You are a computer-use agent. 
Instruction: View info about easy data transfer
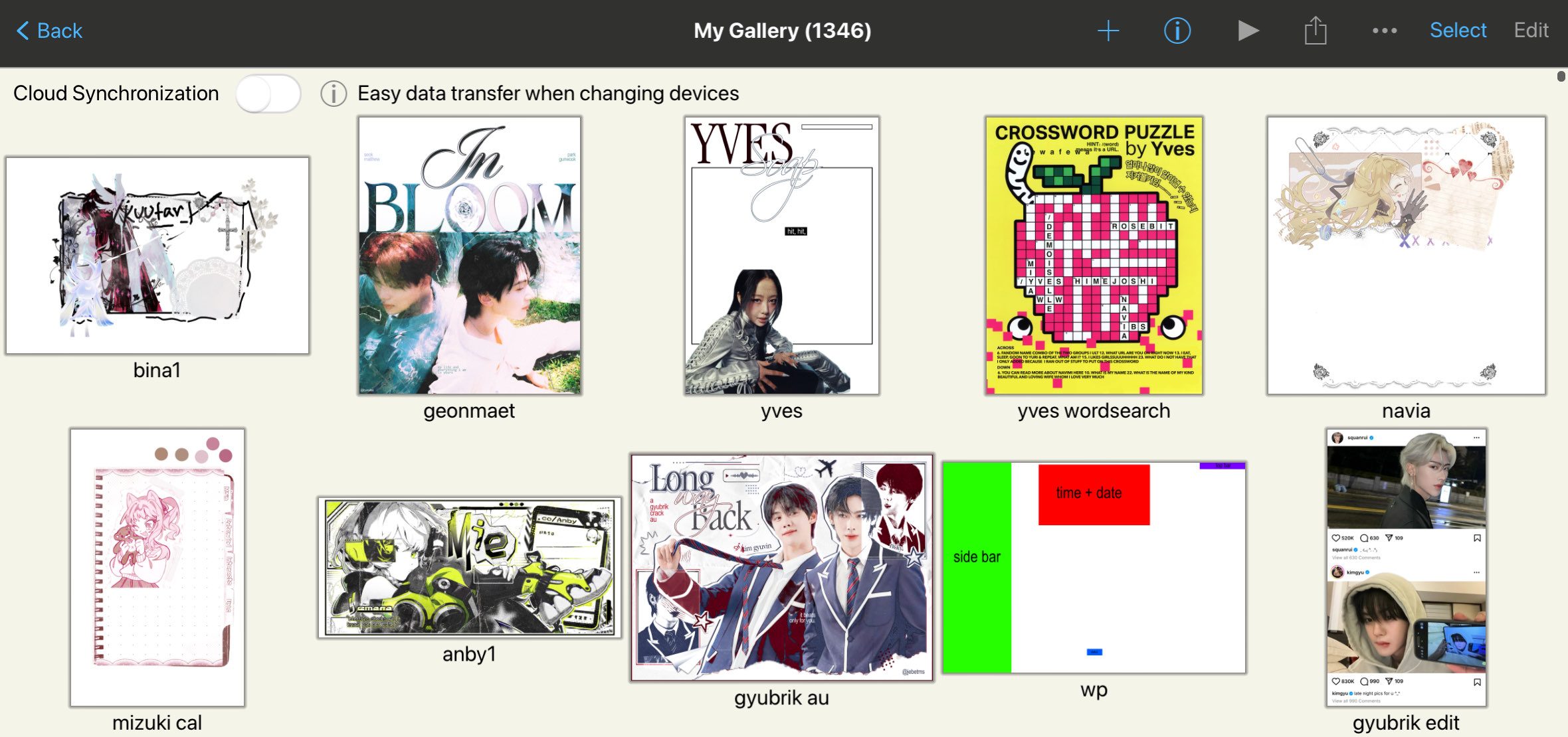pos(334,94)
